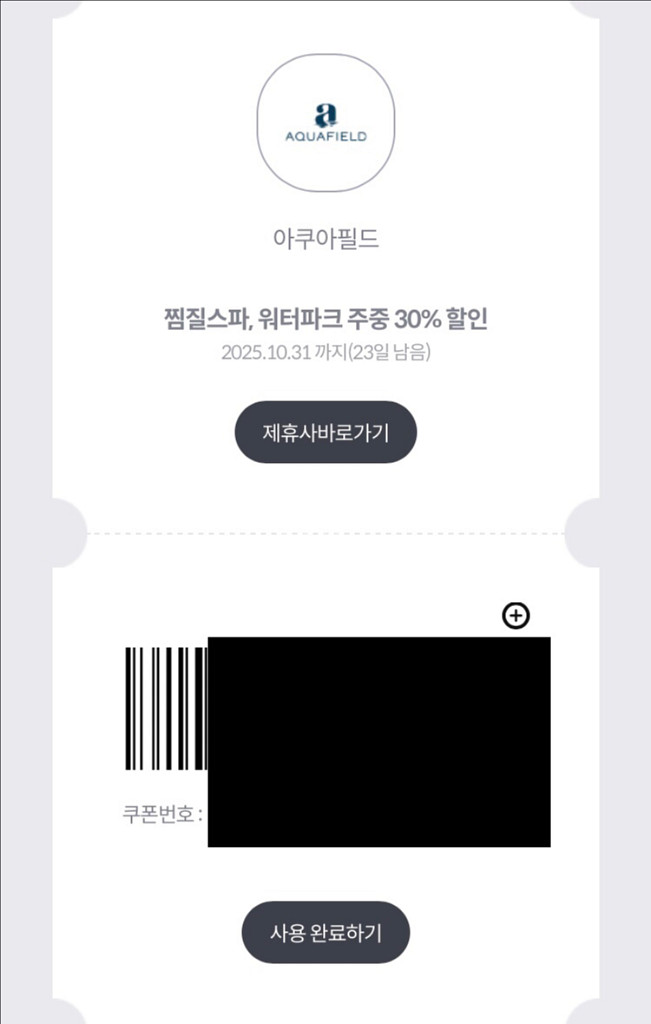Enlarge the barcode with the plus icon

(515, 616)
